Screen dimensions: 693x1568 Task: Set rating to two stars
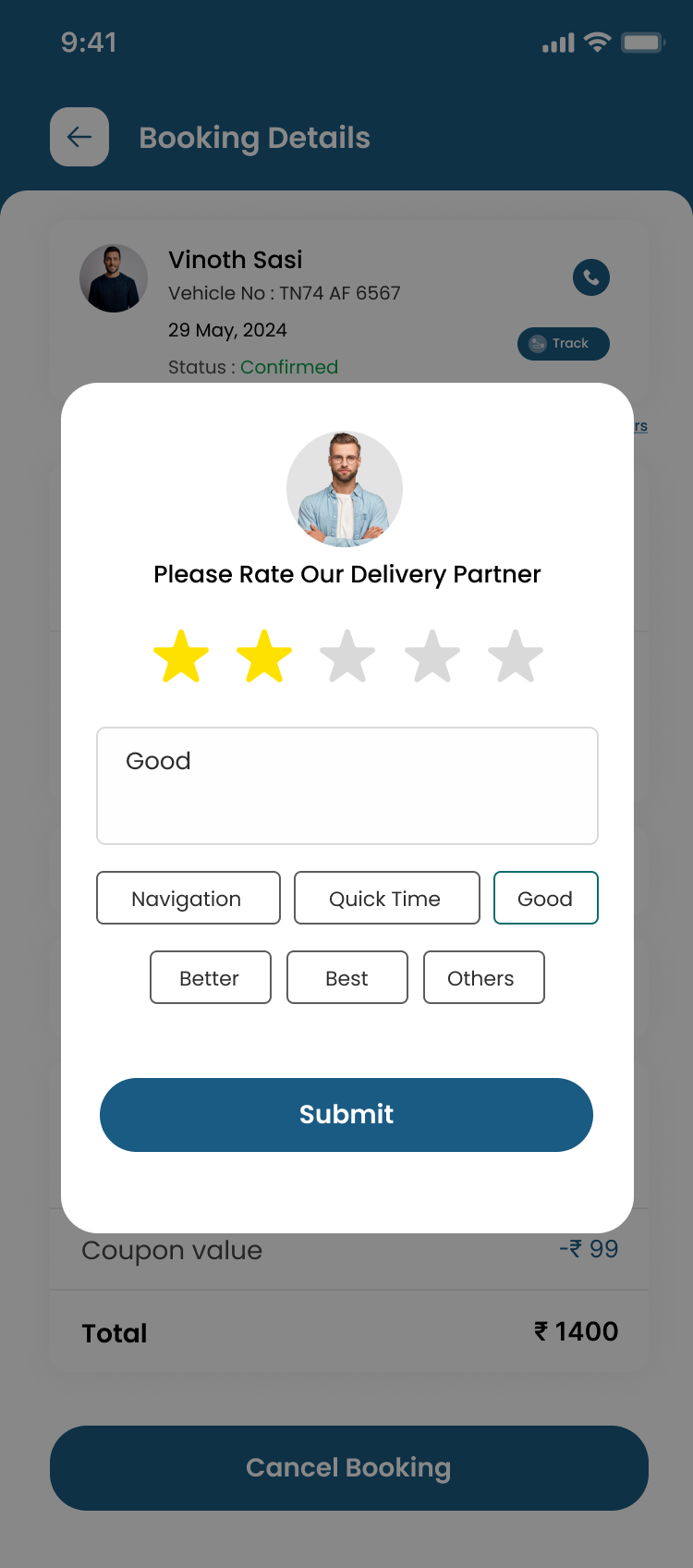264,657
